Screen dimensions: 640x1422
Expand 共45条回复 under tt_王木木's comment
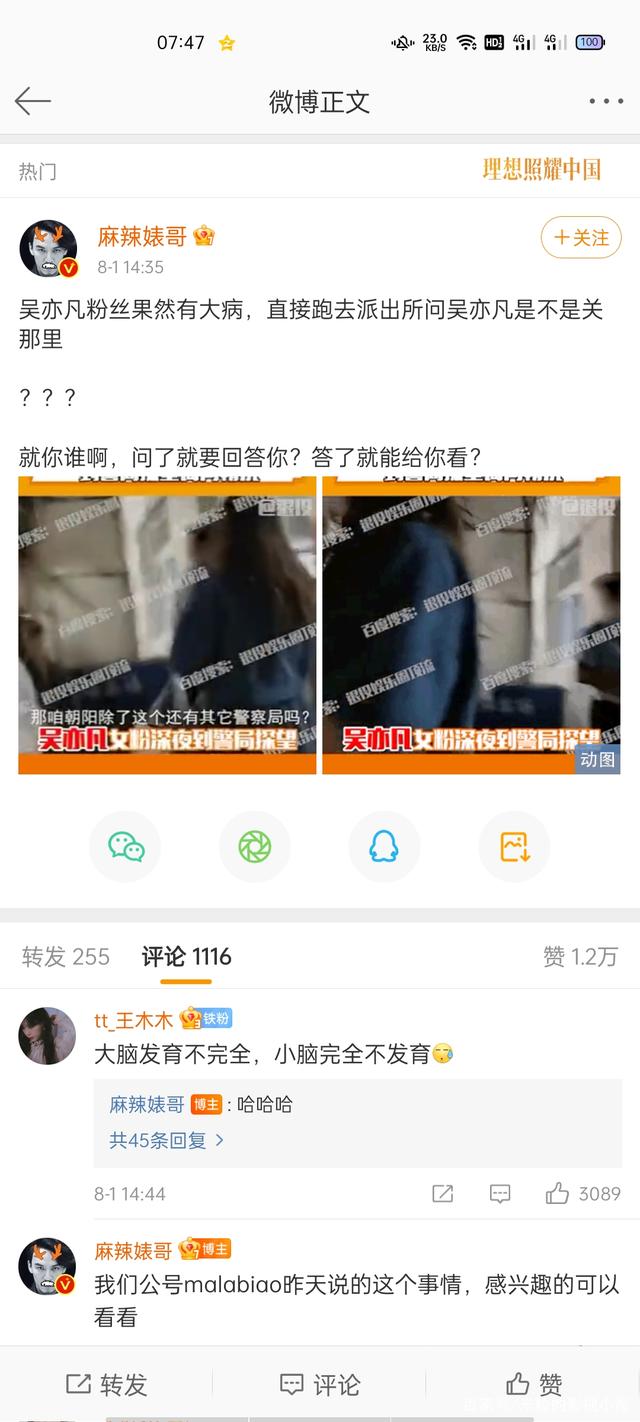(166, 1140)
